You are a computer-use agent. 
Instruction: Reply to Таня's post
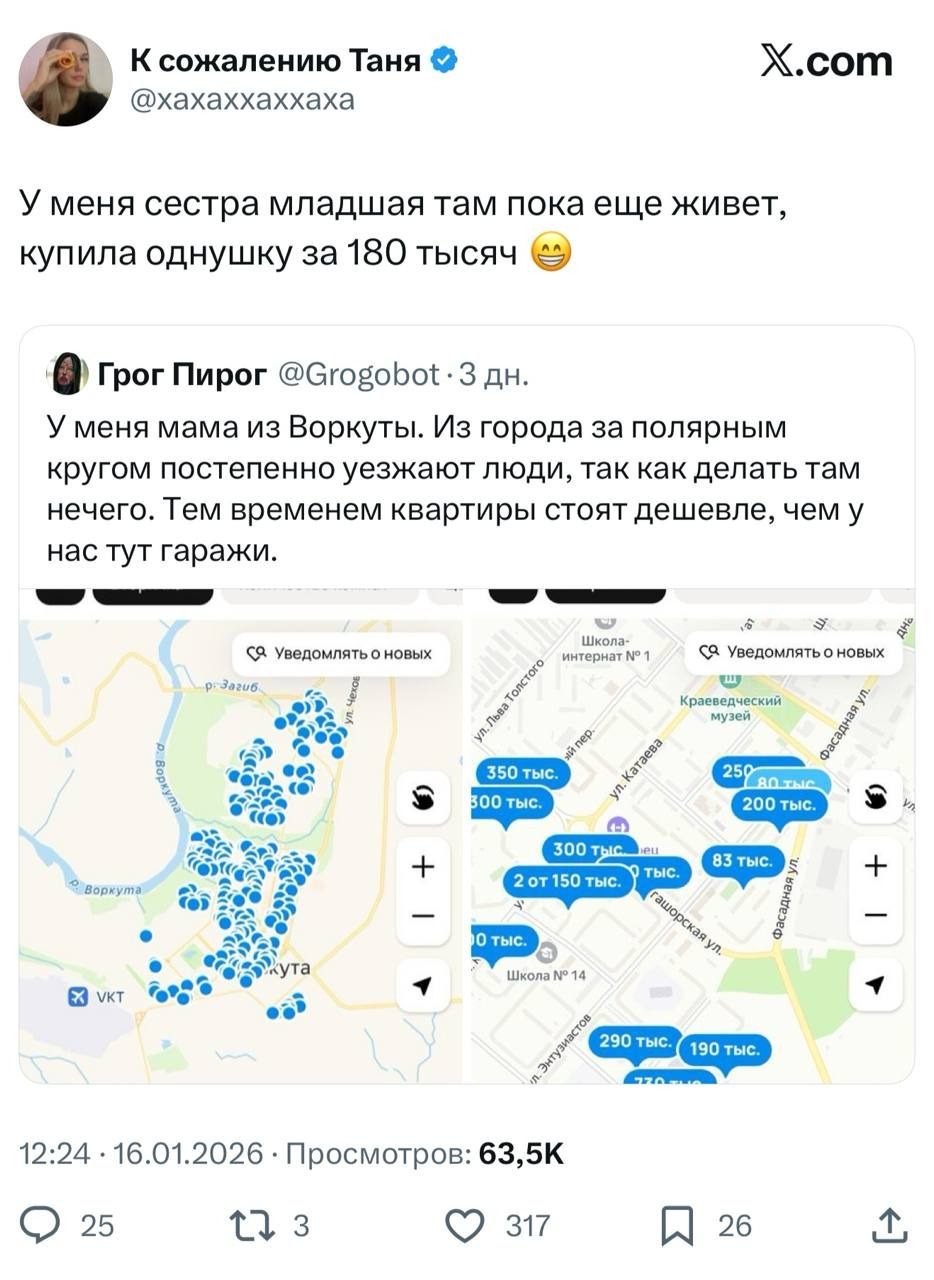pyautogui.click(x=41, y=1225)
